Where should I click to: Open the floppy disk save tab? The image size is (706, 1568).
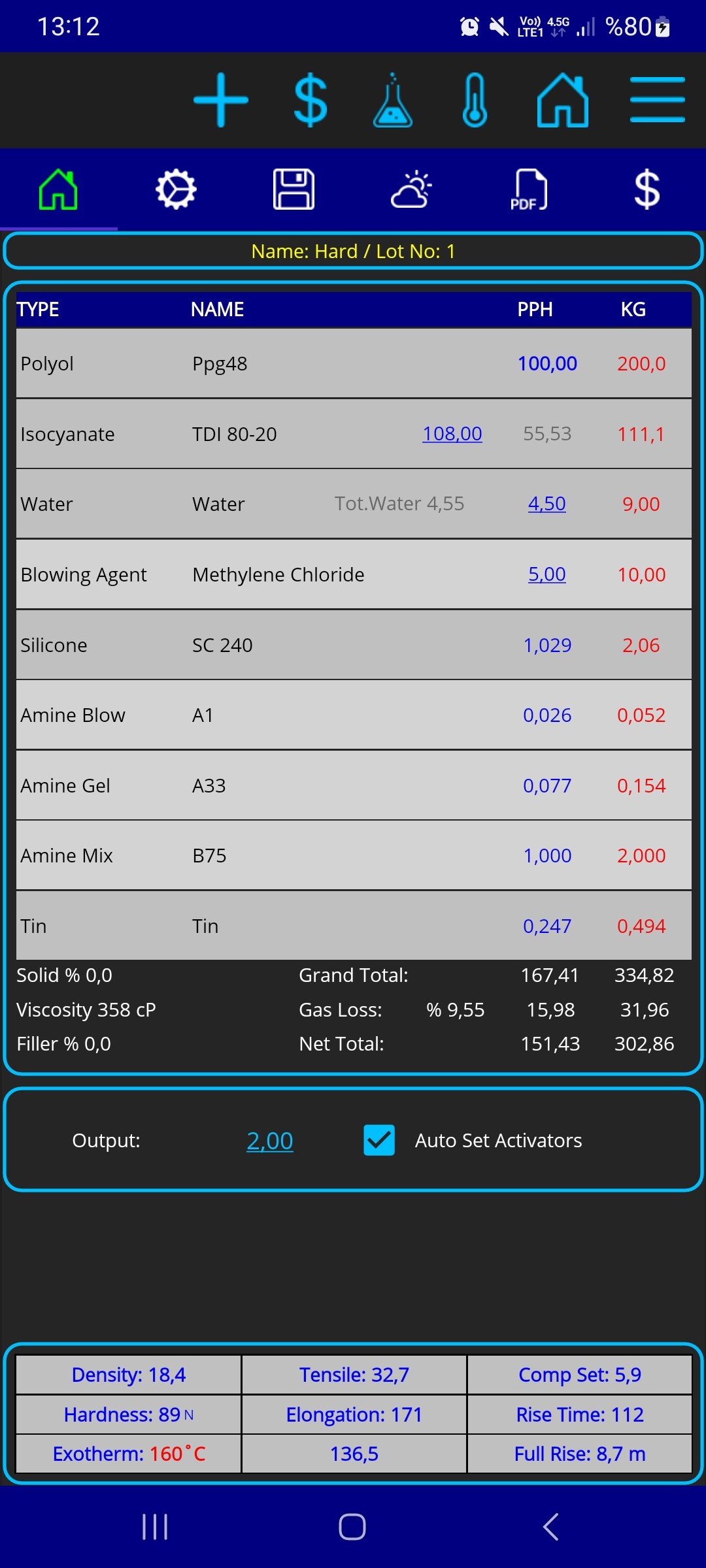pyautogui.click(x=294, y=189)
